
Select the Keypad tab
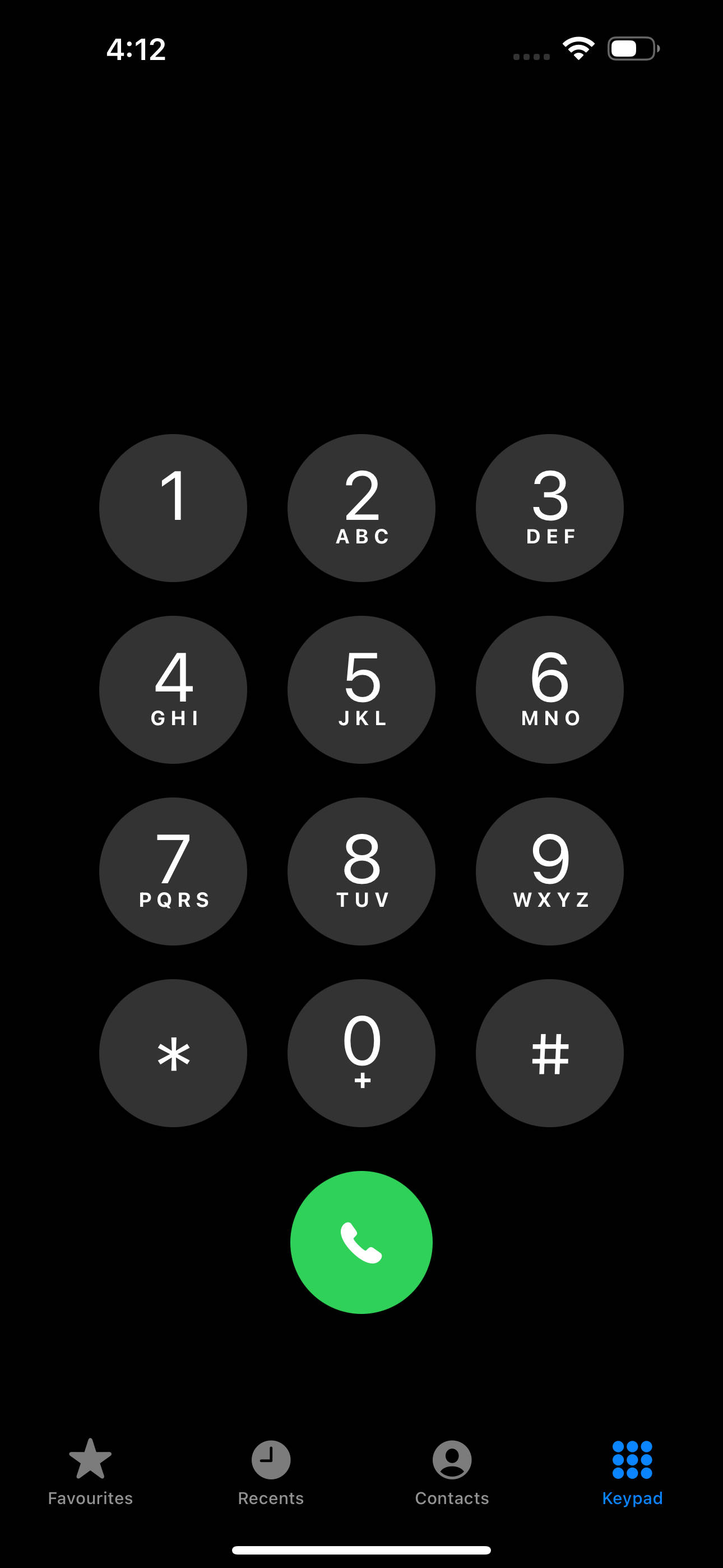(x=632, y=1471)
